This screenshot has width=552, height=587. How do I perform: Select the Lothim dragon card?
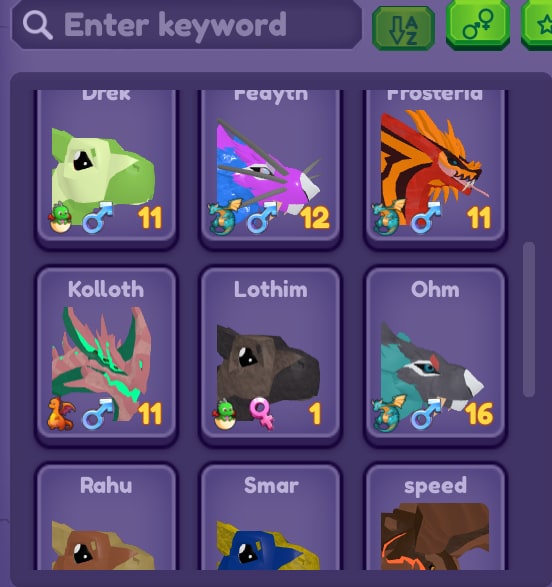click(x=271, y=355)
